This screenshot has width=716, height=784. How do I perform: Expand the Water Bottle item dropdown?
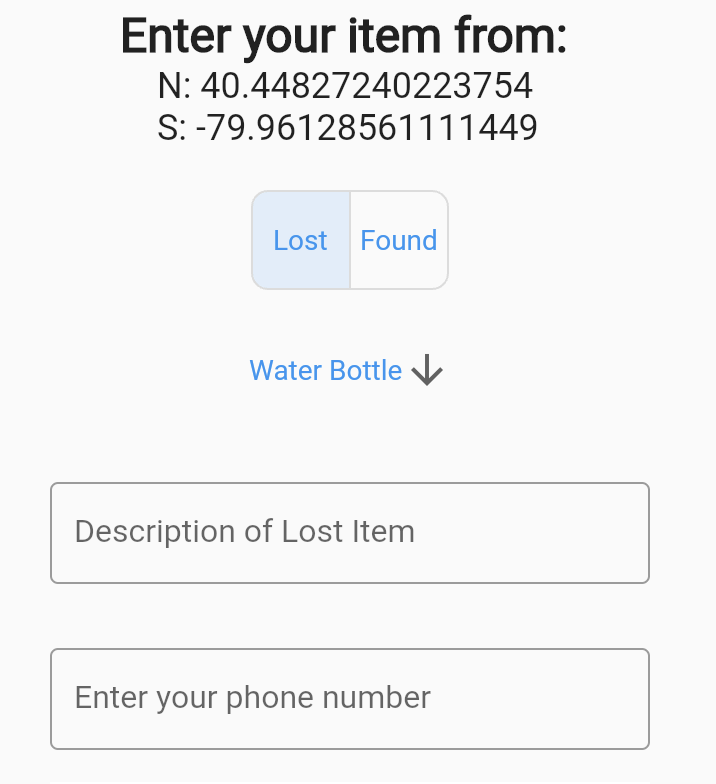[346, 371]
